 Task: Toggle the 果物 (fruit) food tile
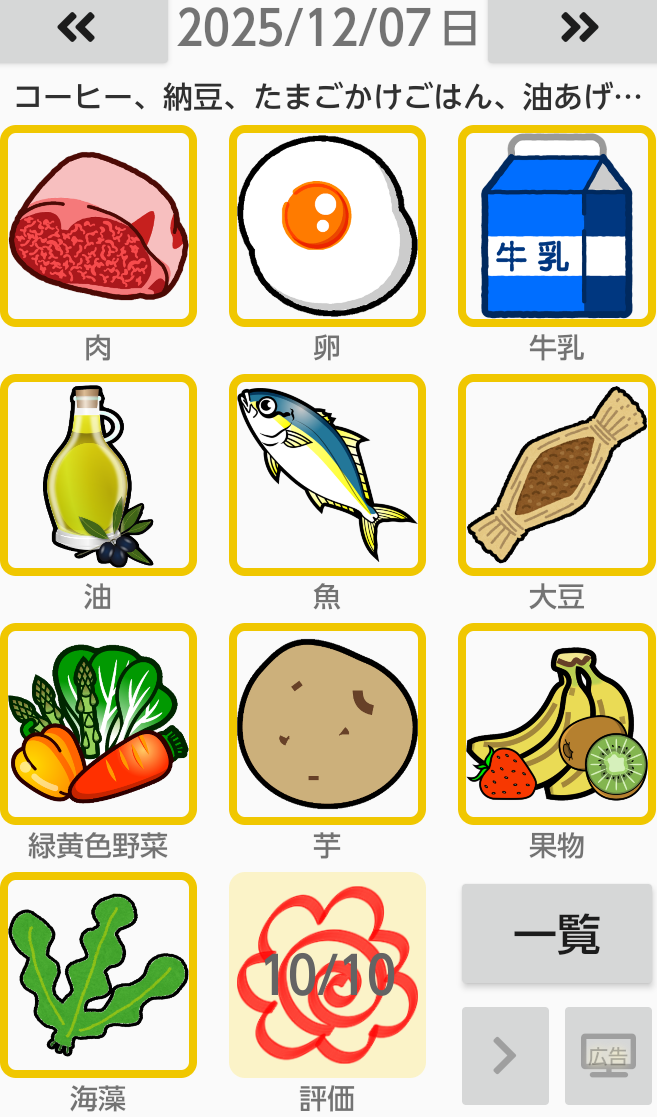556,724
